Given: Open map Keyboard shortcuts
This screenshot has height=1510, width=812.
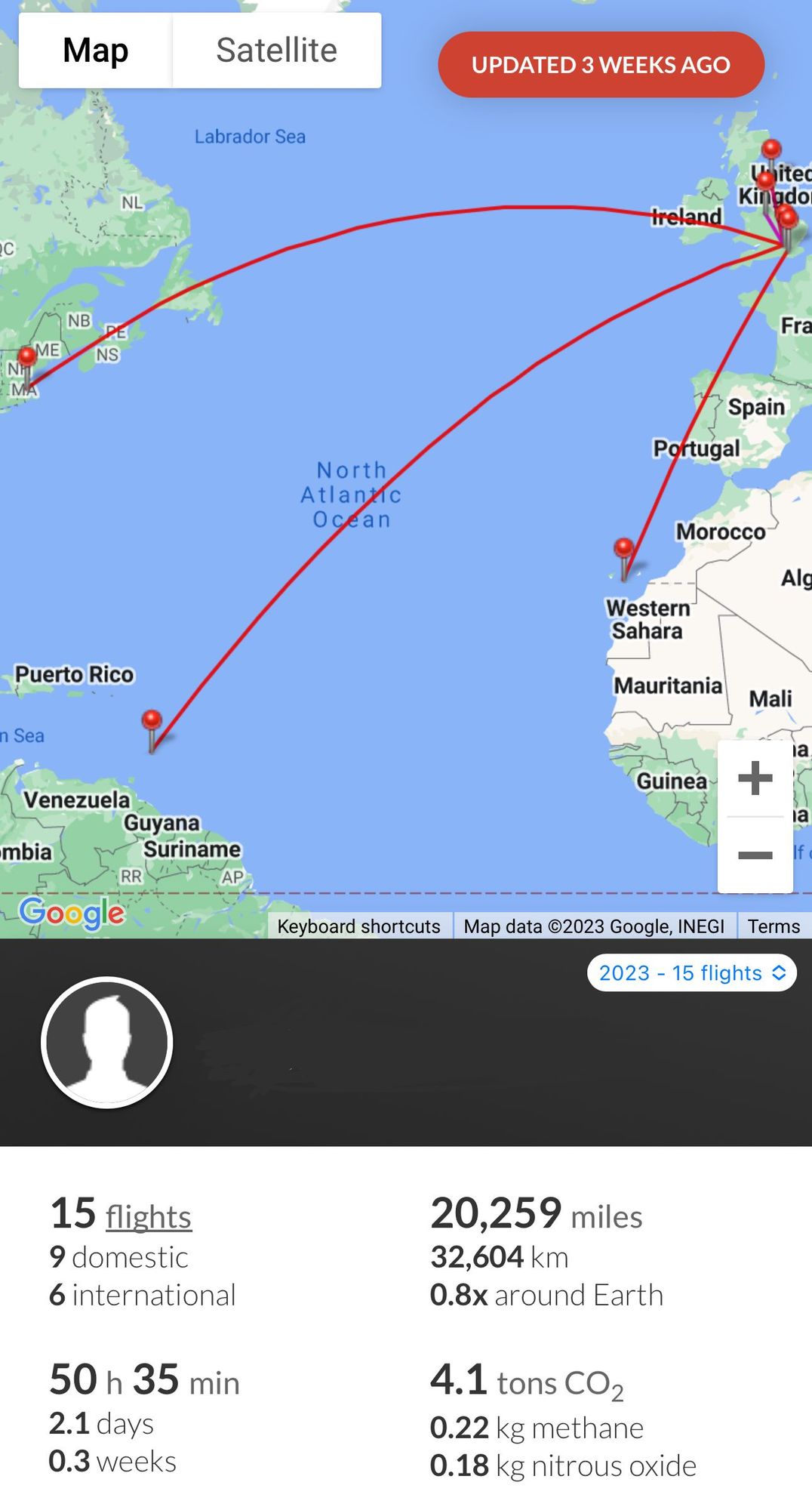Looking at the screenshot, I should (x=358, y=926).
